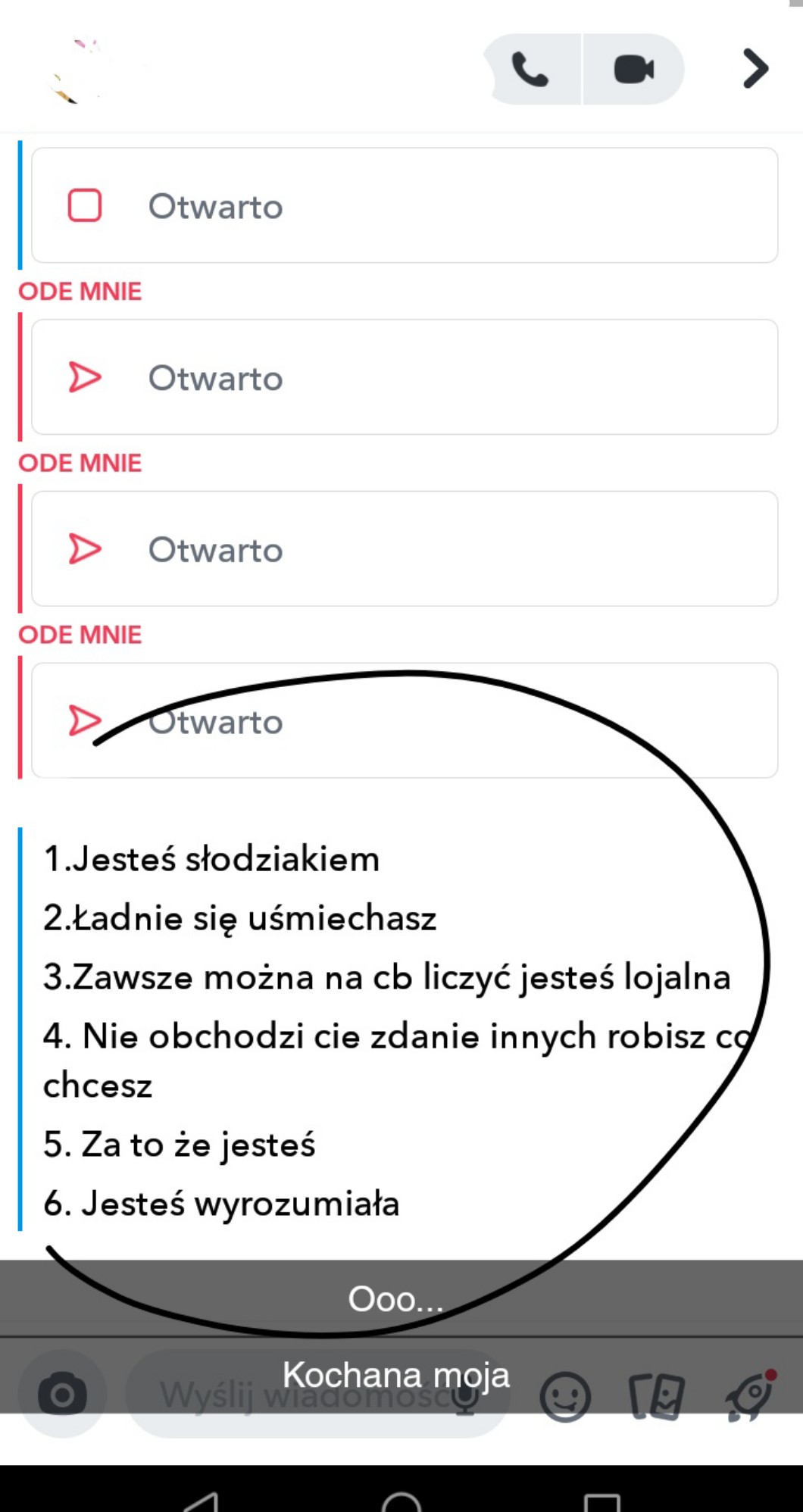Start a voice call

click(x=530, y=70)
